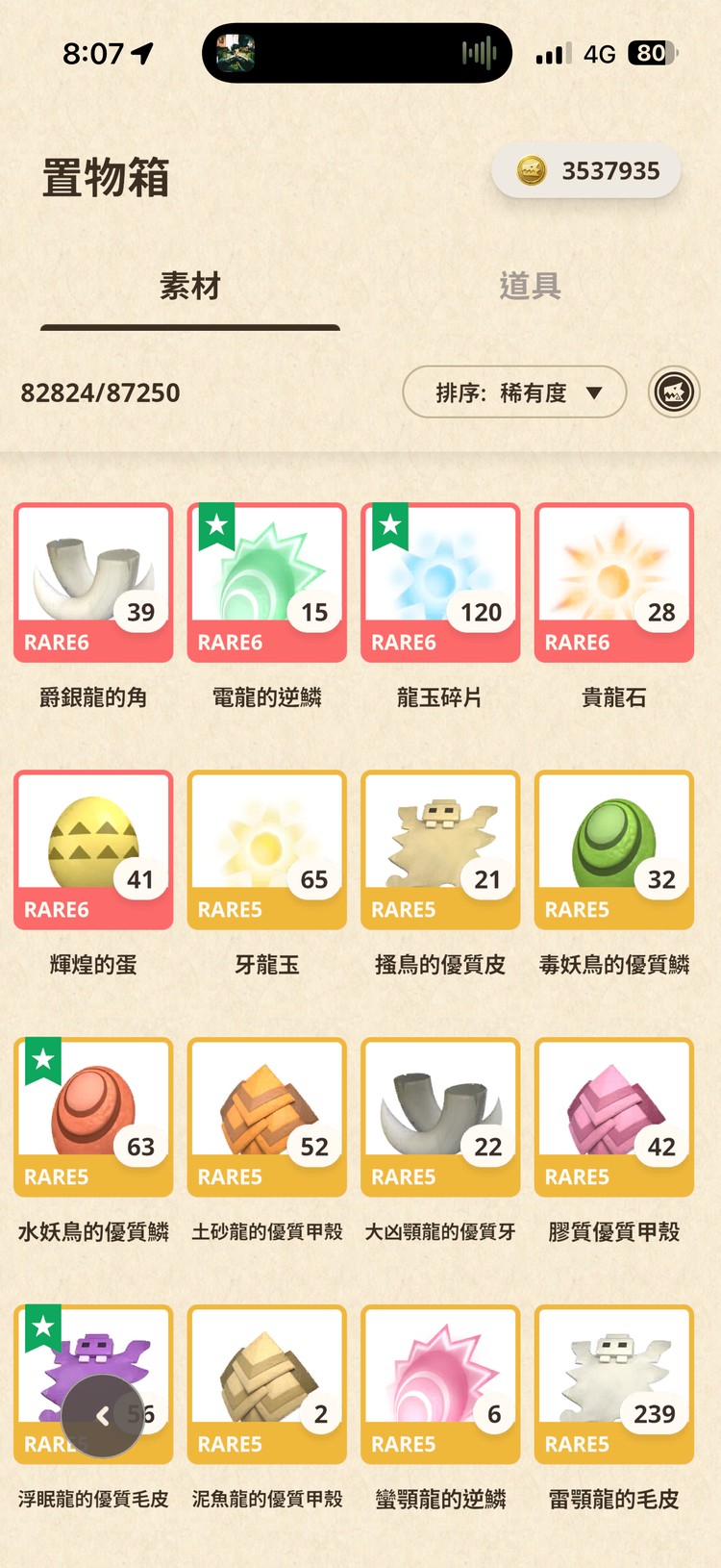Open the 貴龍石 material card

click(x=614, y=582)
